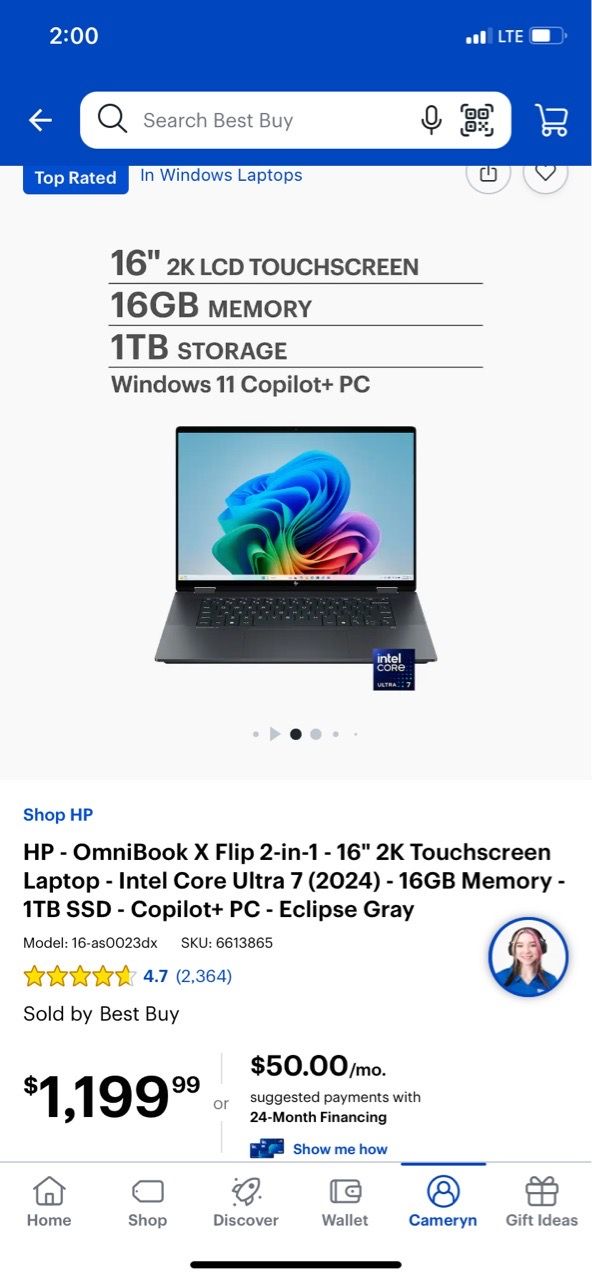This screenshot has height=1280, width=592.
Task: Switch to the Shop tab
Action: (147, 1201)
